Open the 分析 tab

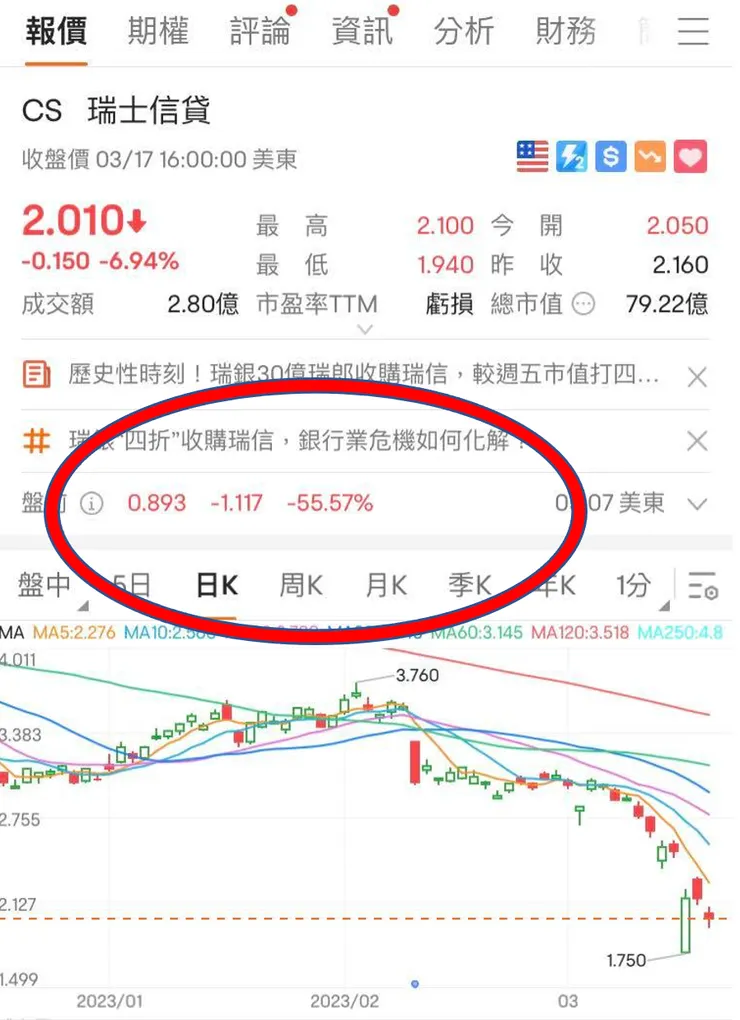point(464,32)
